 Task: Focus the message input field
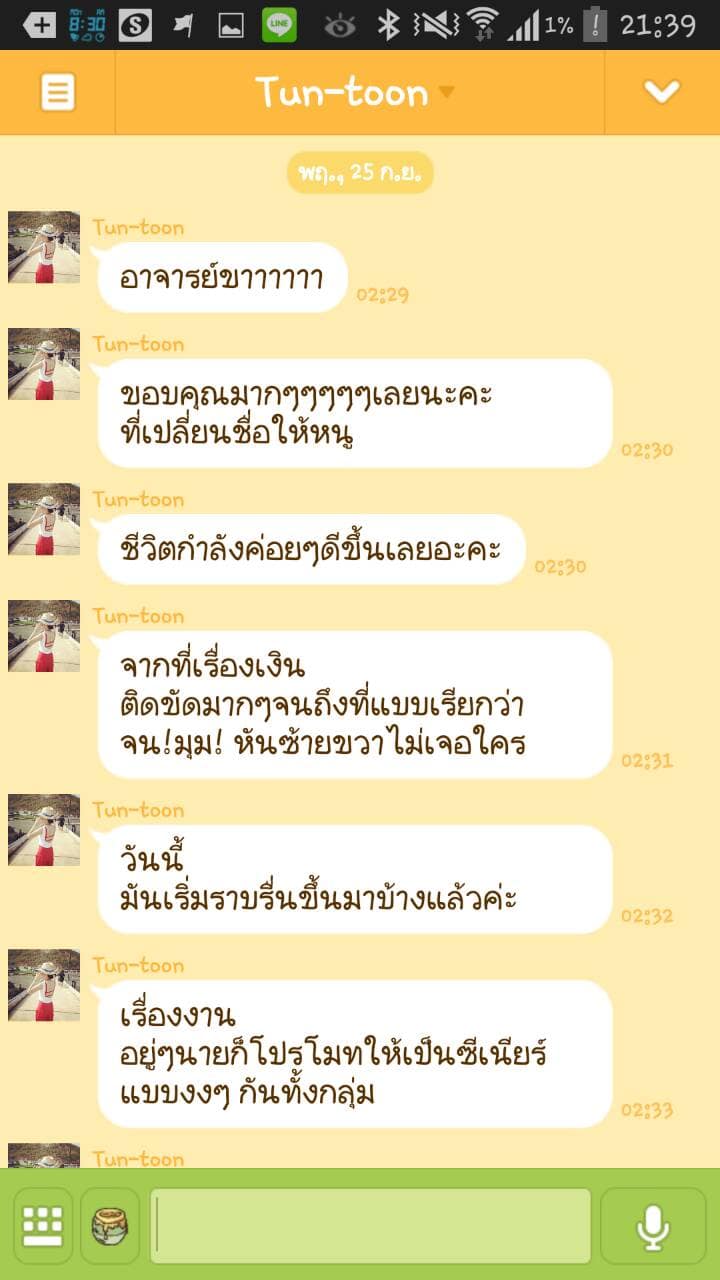370,1225
